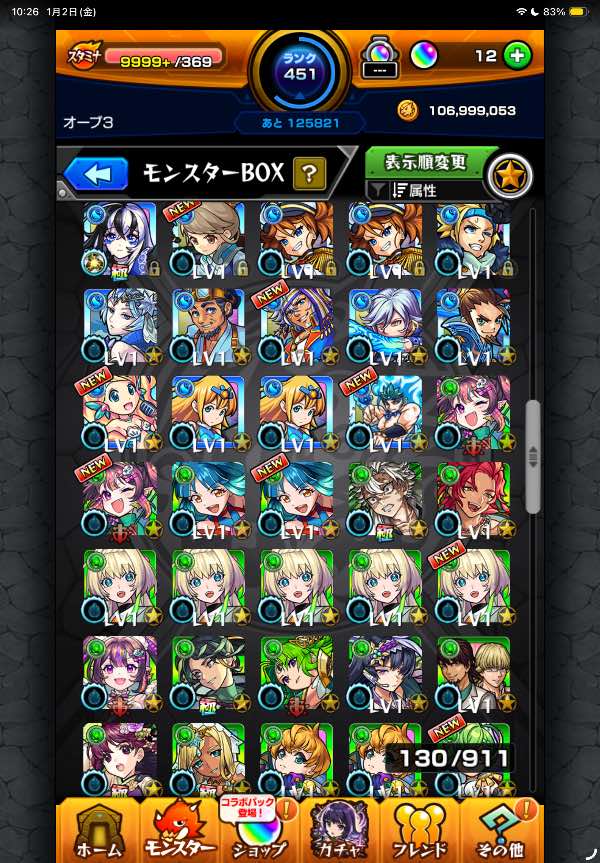The height and width of the screenshot is (863, 600).
Task: Open the Monster BOX help question mark
Action: coord(309,174)
